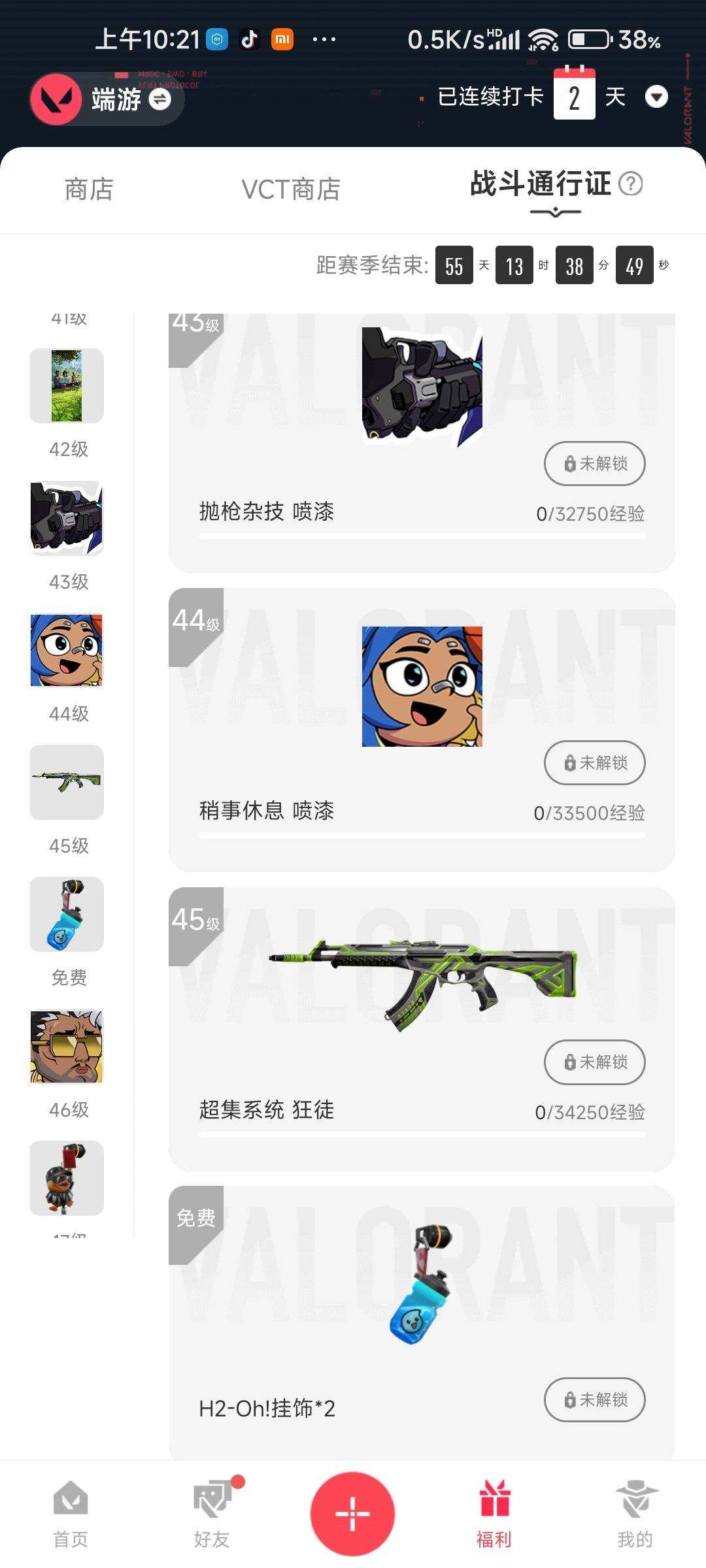Tap the 未解锁 lock toggle on H2-Oh! reward

(x=594, y=1399)
